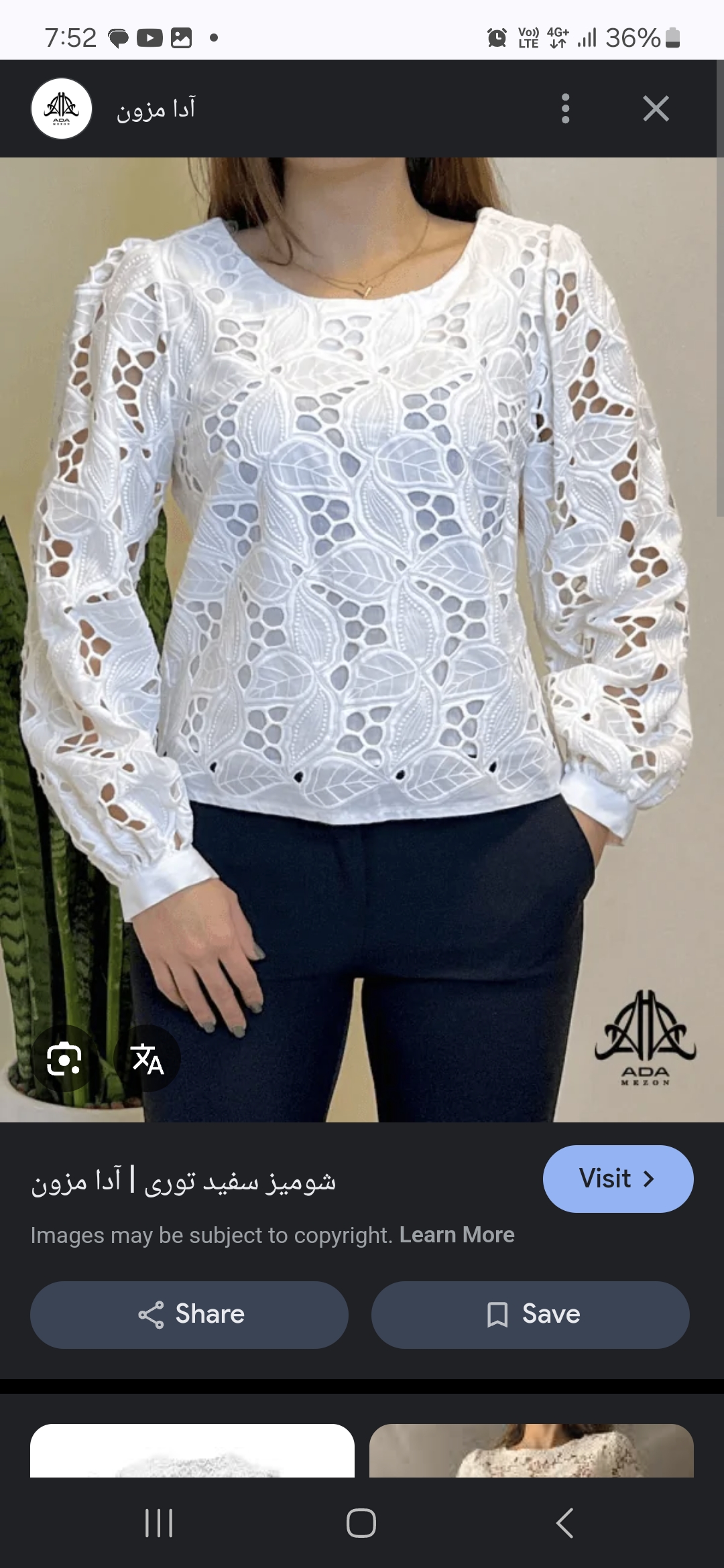Save the image to collection

[x=530, y=1315]
